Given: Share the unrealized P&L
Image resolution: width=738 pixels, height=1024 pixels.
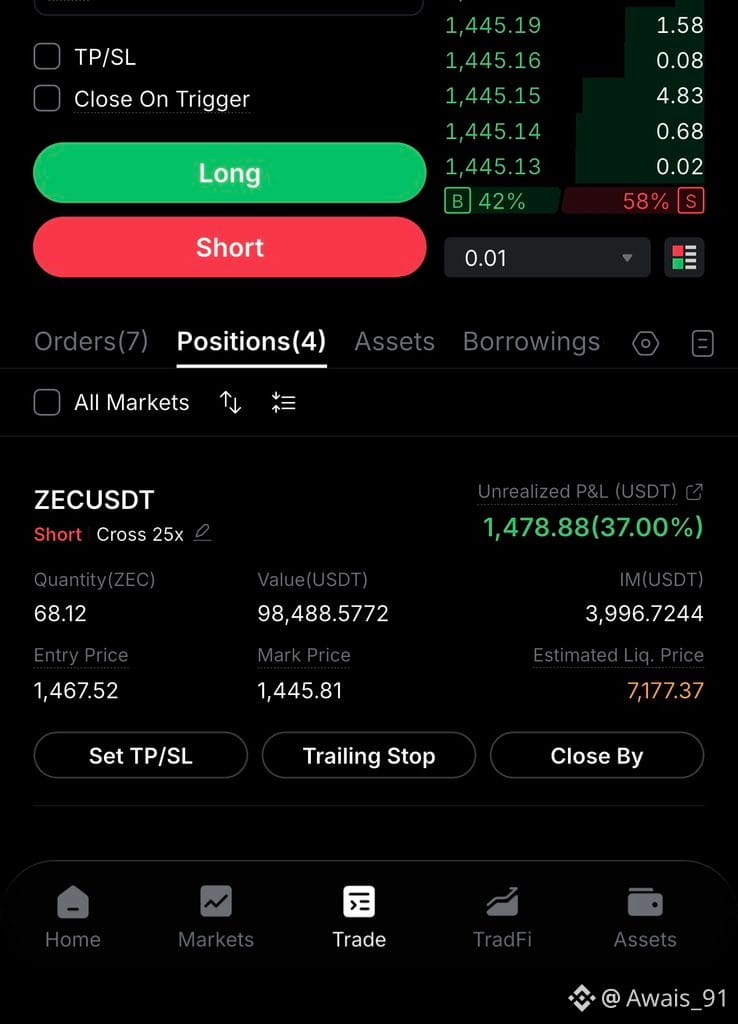Looking at the screenshot, I should 694,492.
